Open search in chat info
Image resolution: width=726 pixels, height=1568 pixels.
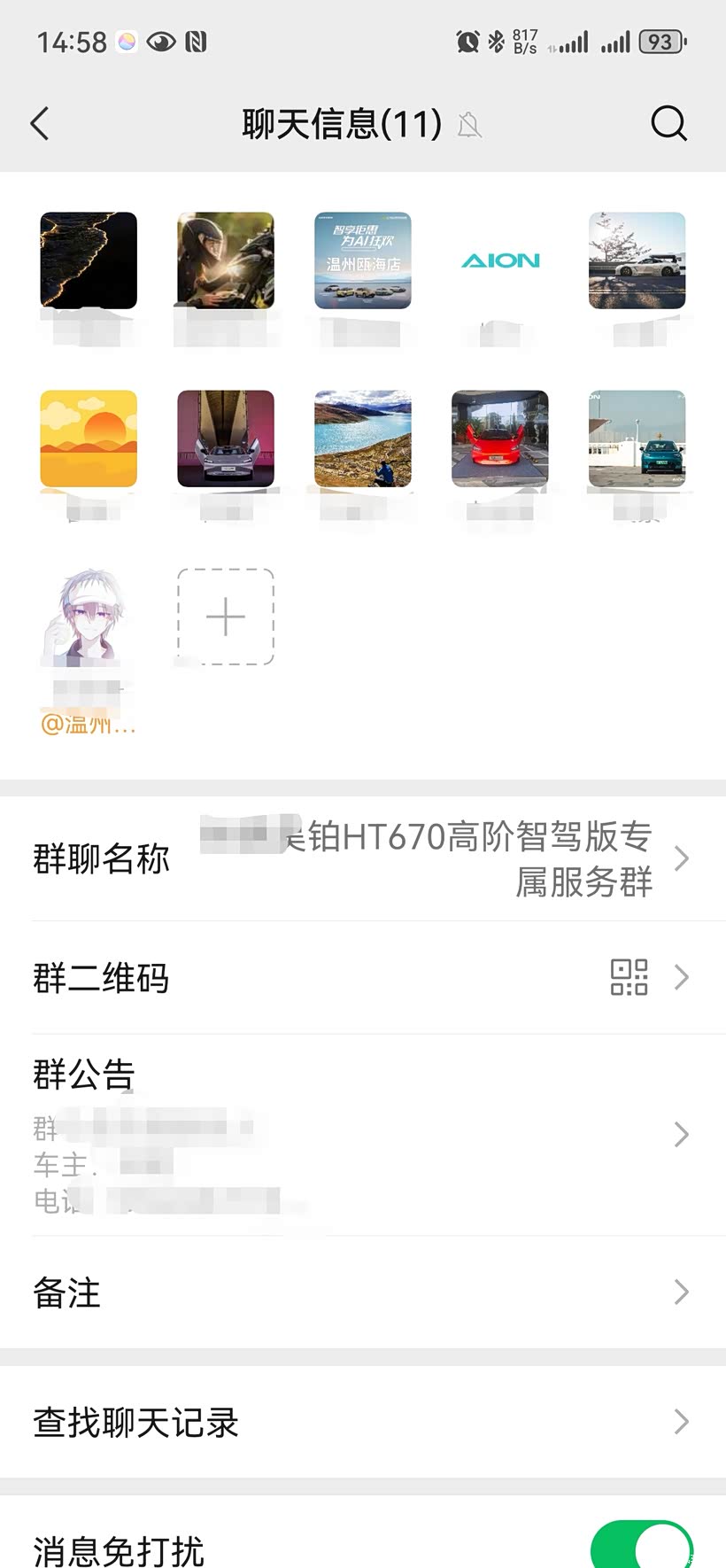[668, 124]
